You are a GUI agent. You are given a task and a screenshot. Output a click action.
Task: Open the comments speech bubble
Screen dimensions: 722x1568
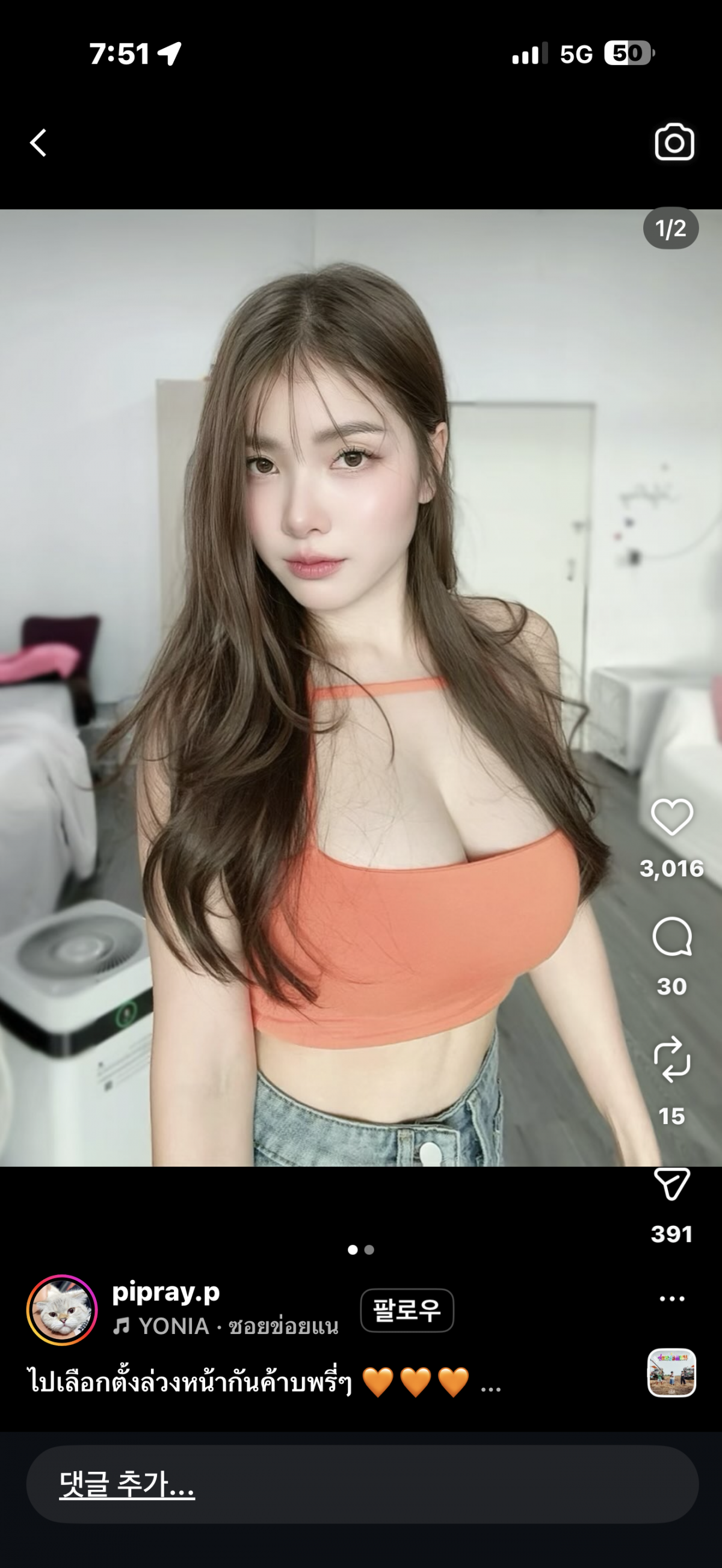[x=671, y=937]
